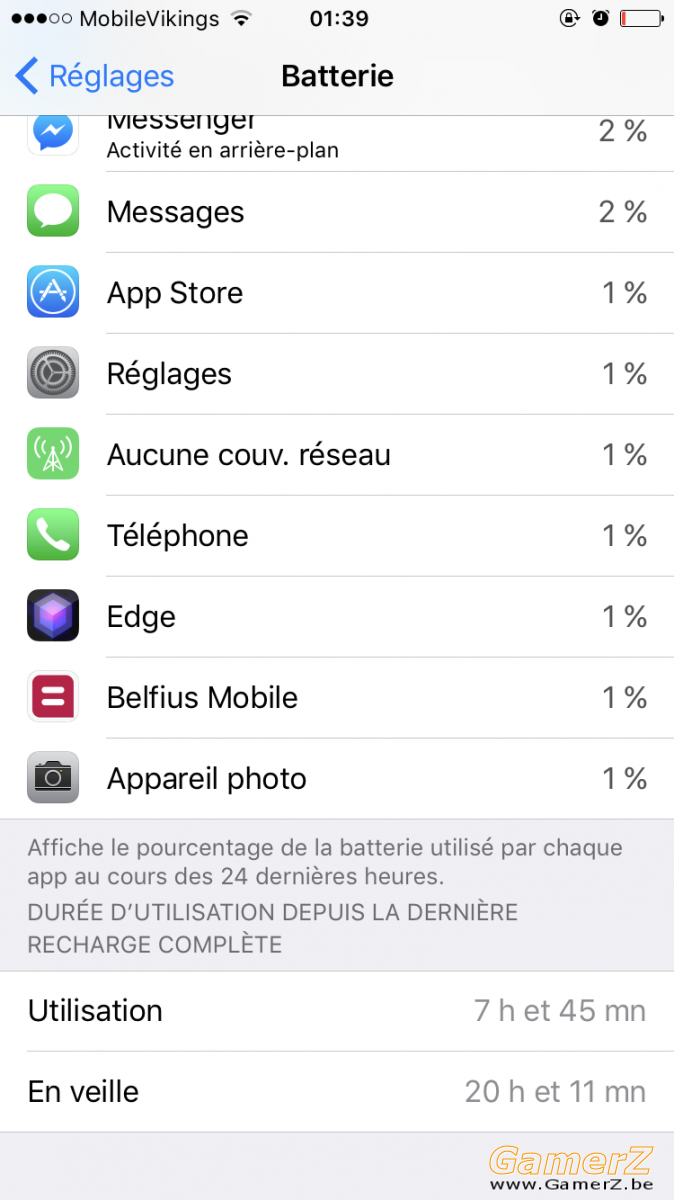Select the Belfius Mobile usage row
The width and height of the screenshot is (674, 1200).
pos(337,698)
